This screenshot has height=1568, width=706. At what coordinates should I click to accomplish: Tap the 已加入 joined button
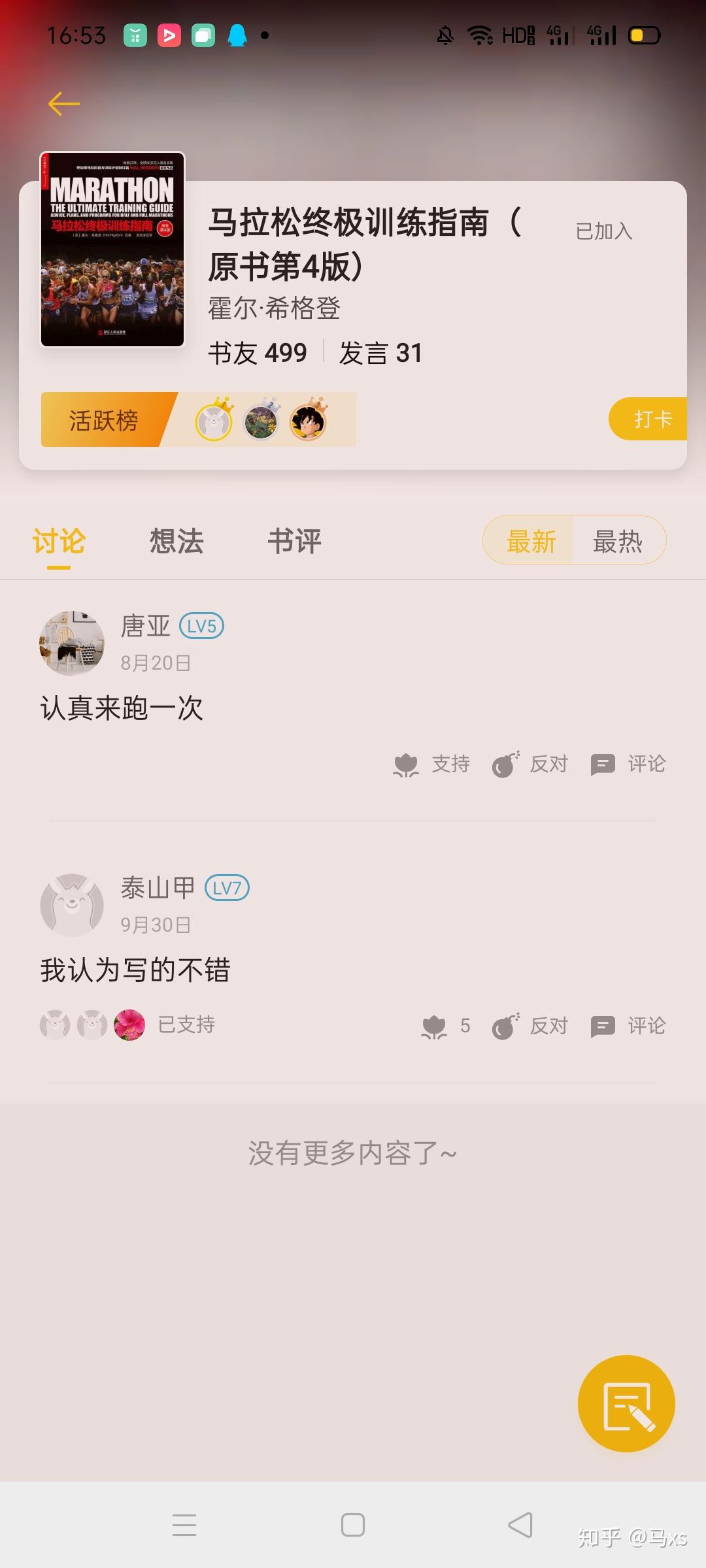pos(603,231)
